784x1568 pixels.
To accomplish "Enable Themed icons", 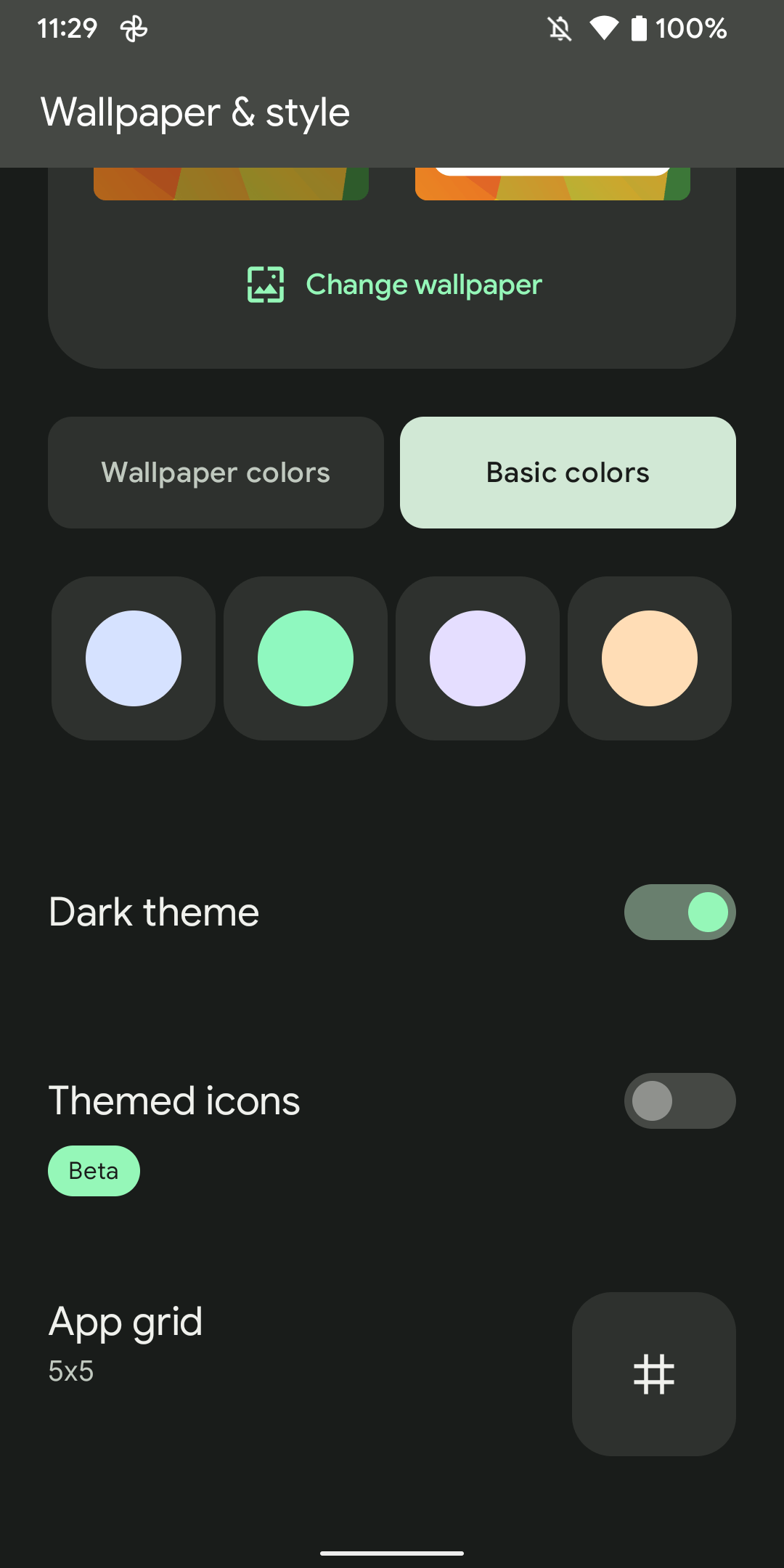I will [679, 1101].
